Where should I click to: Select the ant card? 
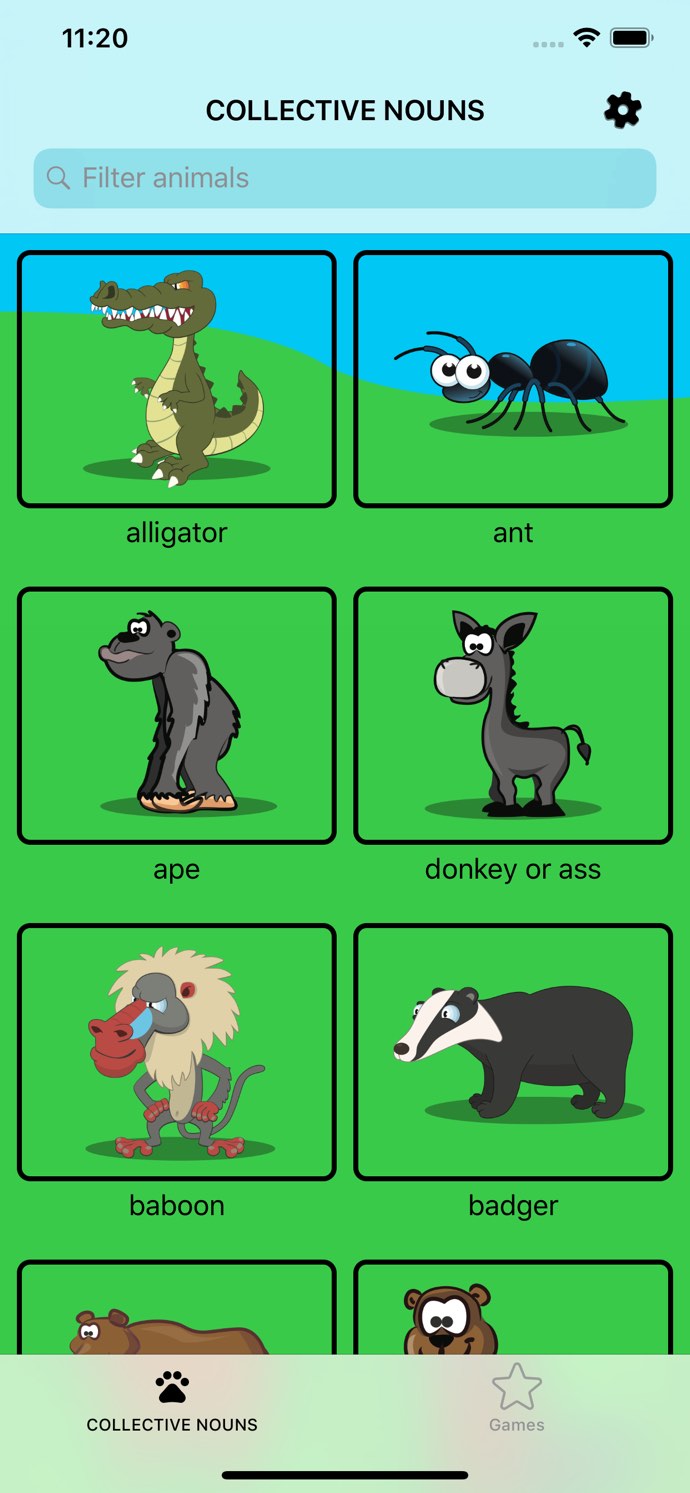(x=513, y=379)
